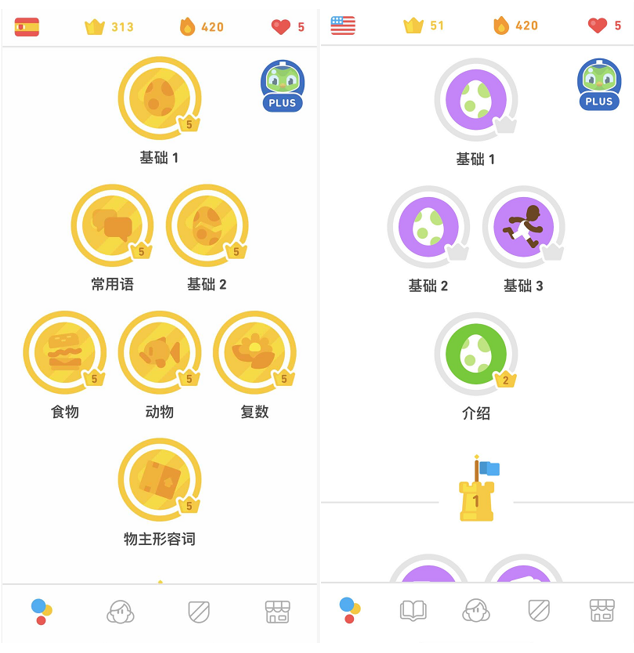Viewport: 634px width, 653px height.
Task: Open the stories book tab
Action: tap(412, 610)
